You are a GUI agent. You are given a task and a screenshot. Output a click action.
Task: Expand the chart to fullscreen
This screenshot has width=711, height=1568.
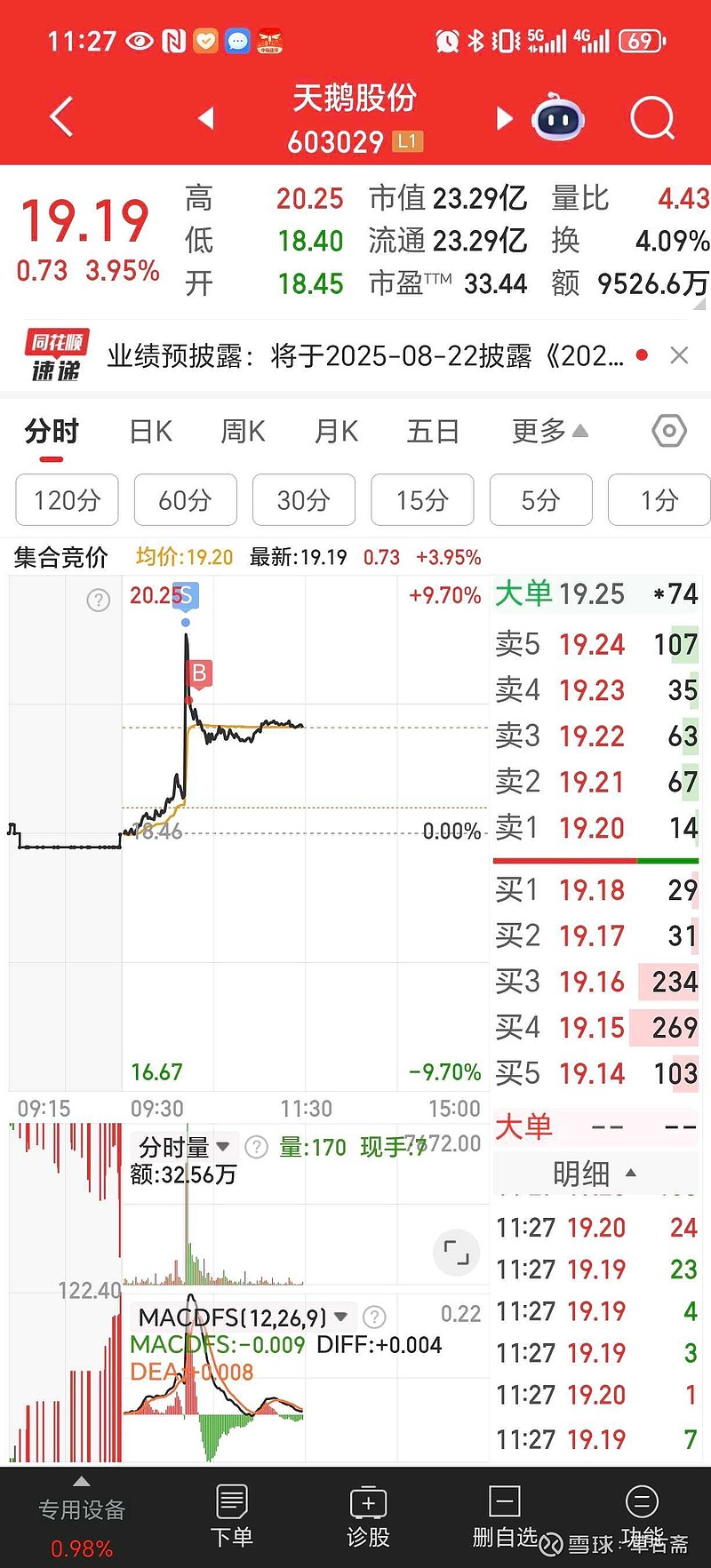[456, 1252]
